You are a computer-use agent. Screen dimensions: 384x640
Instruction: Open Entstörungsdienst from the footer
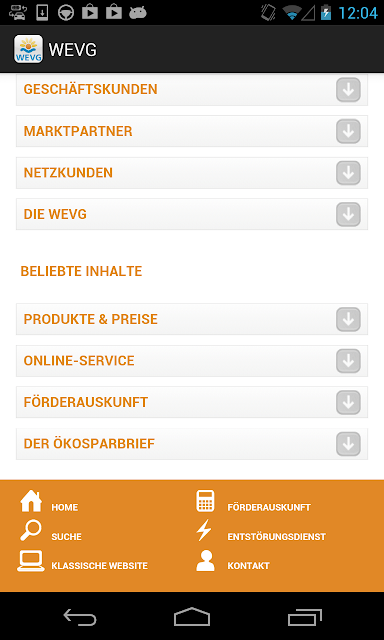pos(261,531)
